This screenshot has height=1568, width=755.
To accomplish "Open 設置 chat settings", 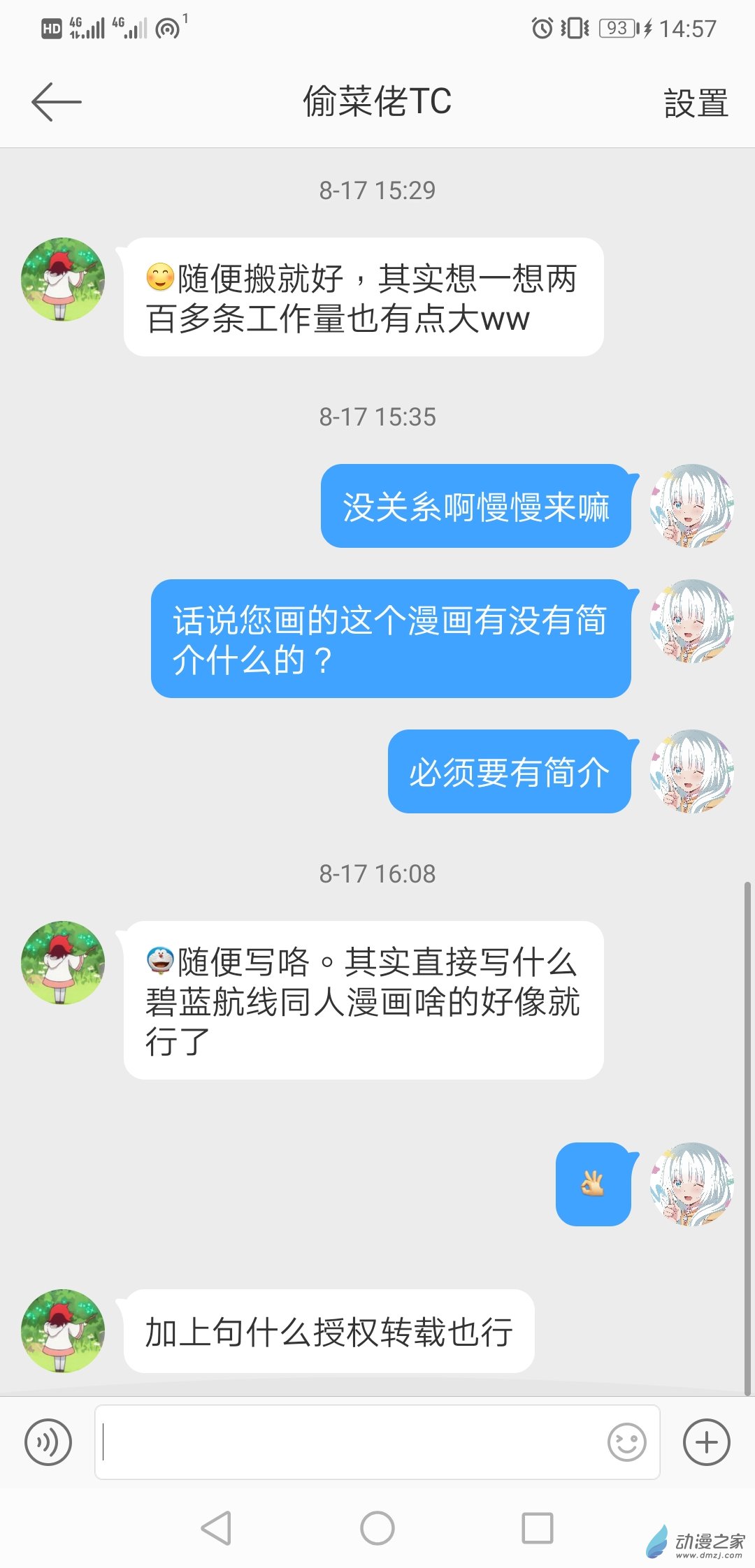I will coord(696,103).
